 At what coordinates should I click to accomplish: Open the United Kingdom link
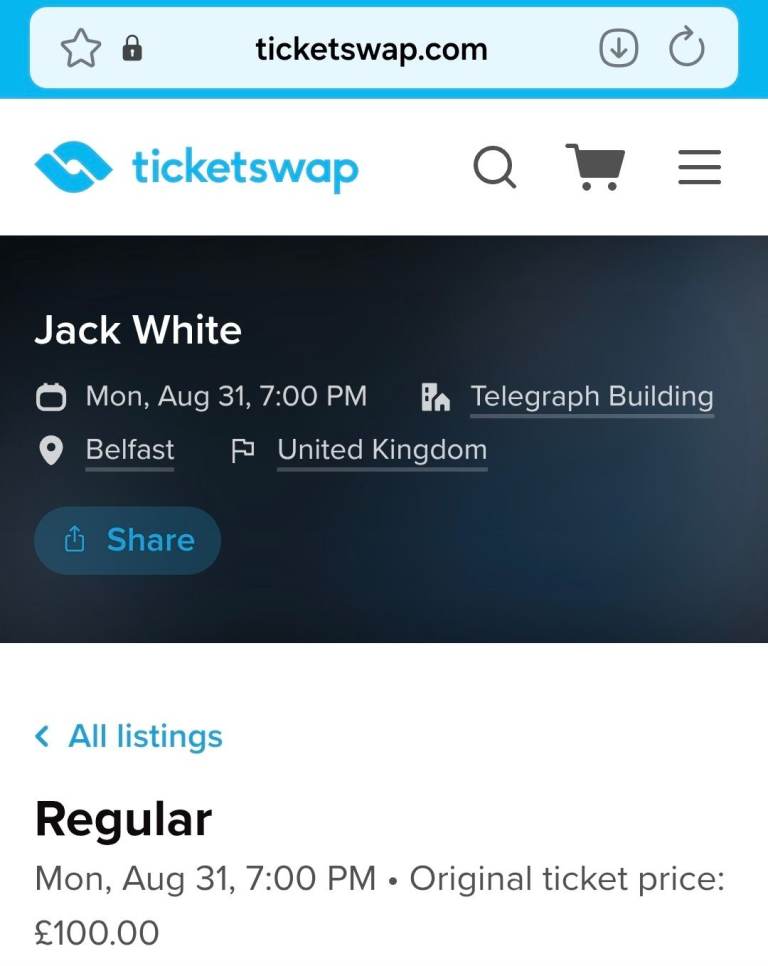tap(382, 450)
